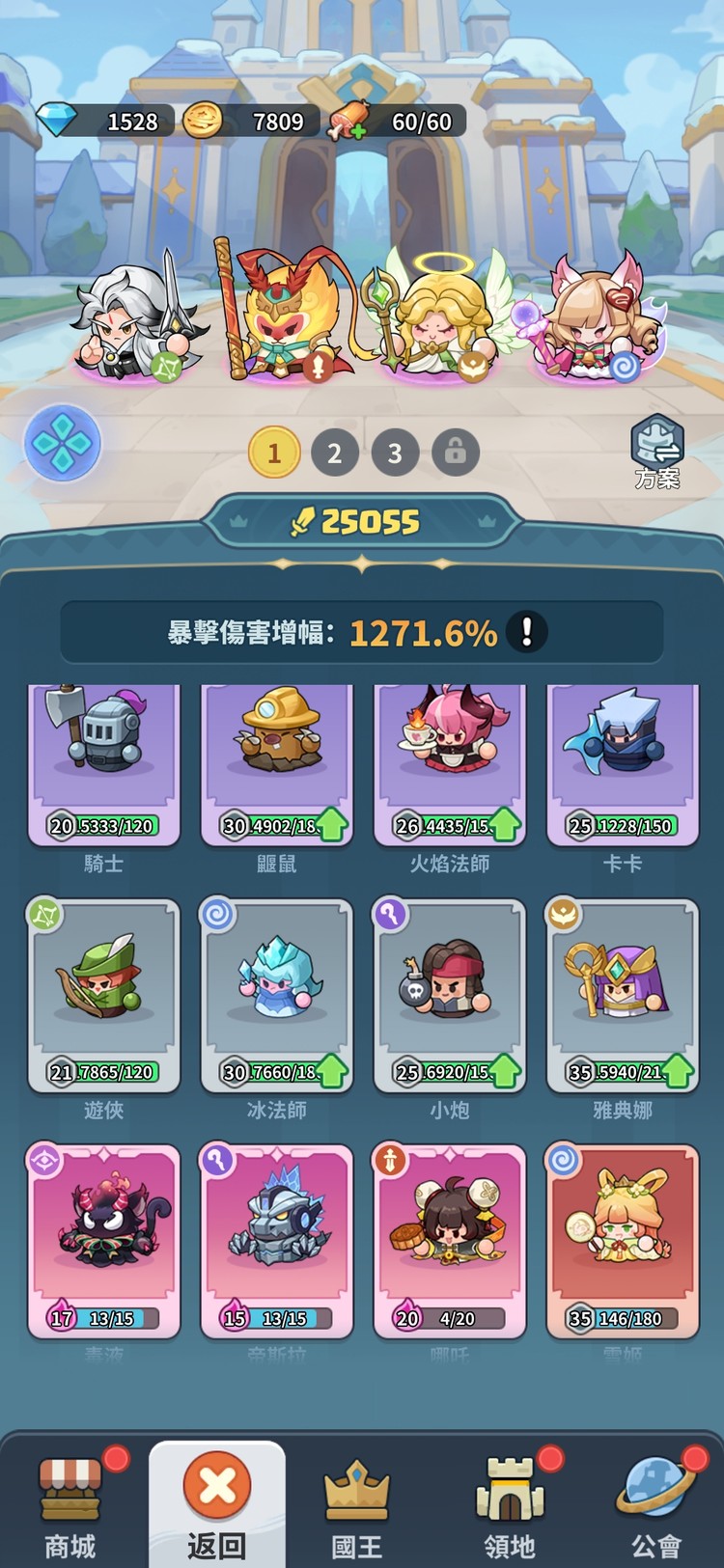Image resolution: width=724 pixels, height=1568 pixels.
Task: Tap the 領地 territory castle icon
Action: coord(511,1491)
